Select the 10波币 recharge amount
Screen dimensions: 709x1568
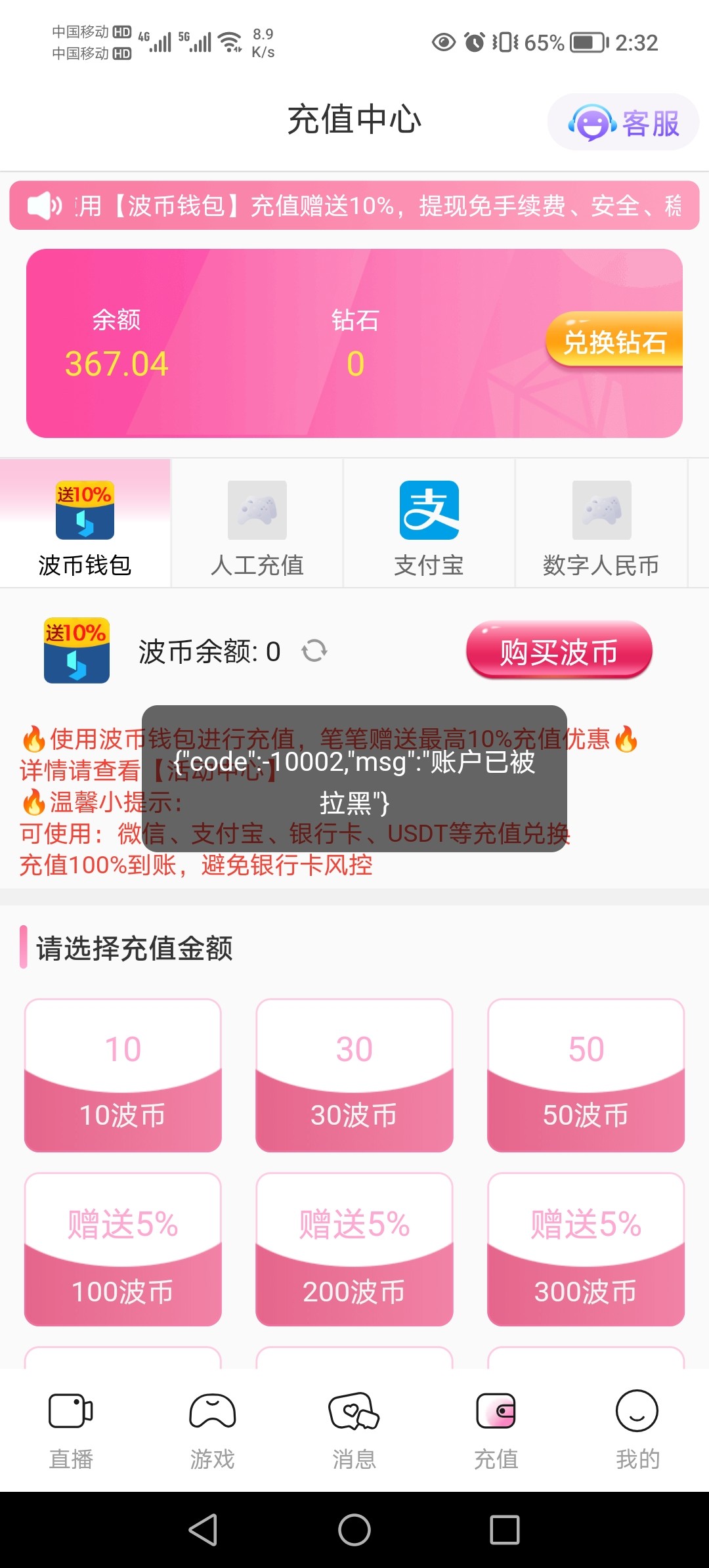[123, 1075]
